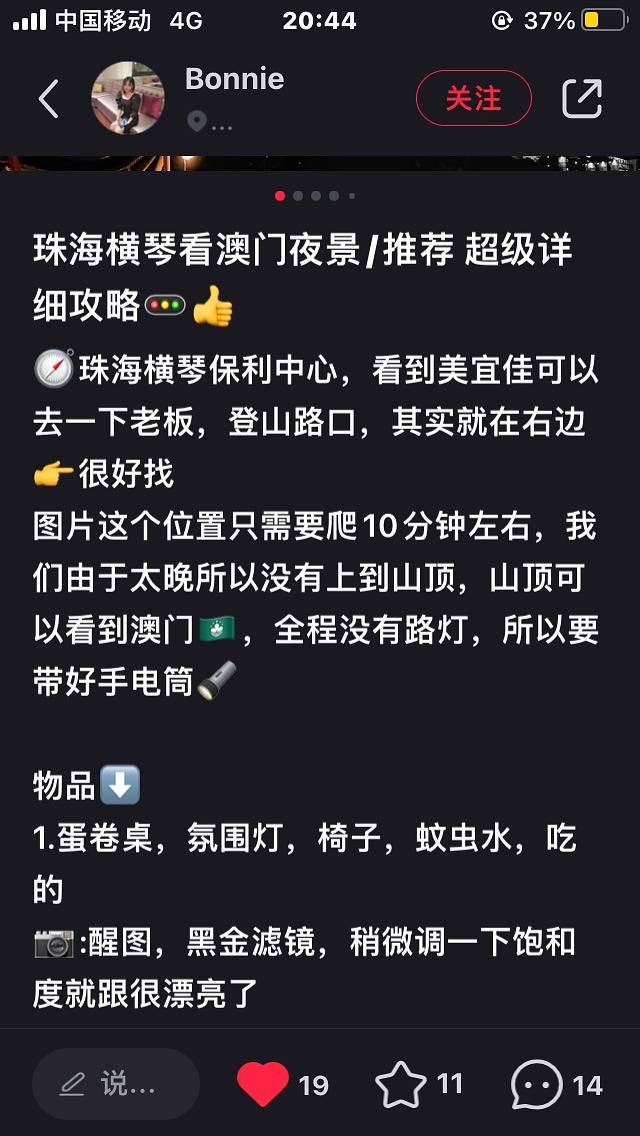
Task: Open Bonnie's profile avatar
Action: (128, 98)
